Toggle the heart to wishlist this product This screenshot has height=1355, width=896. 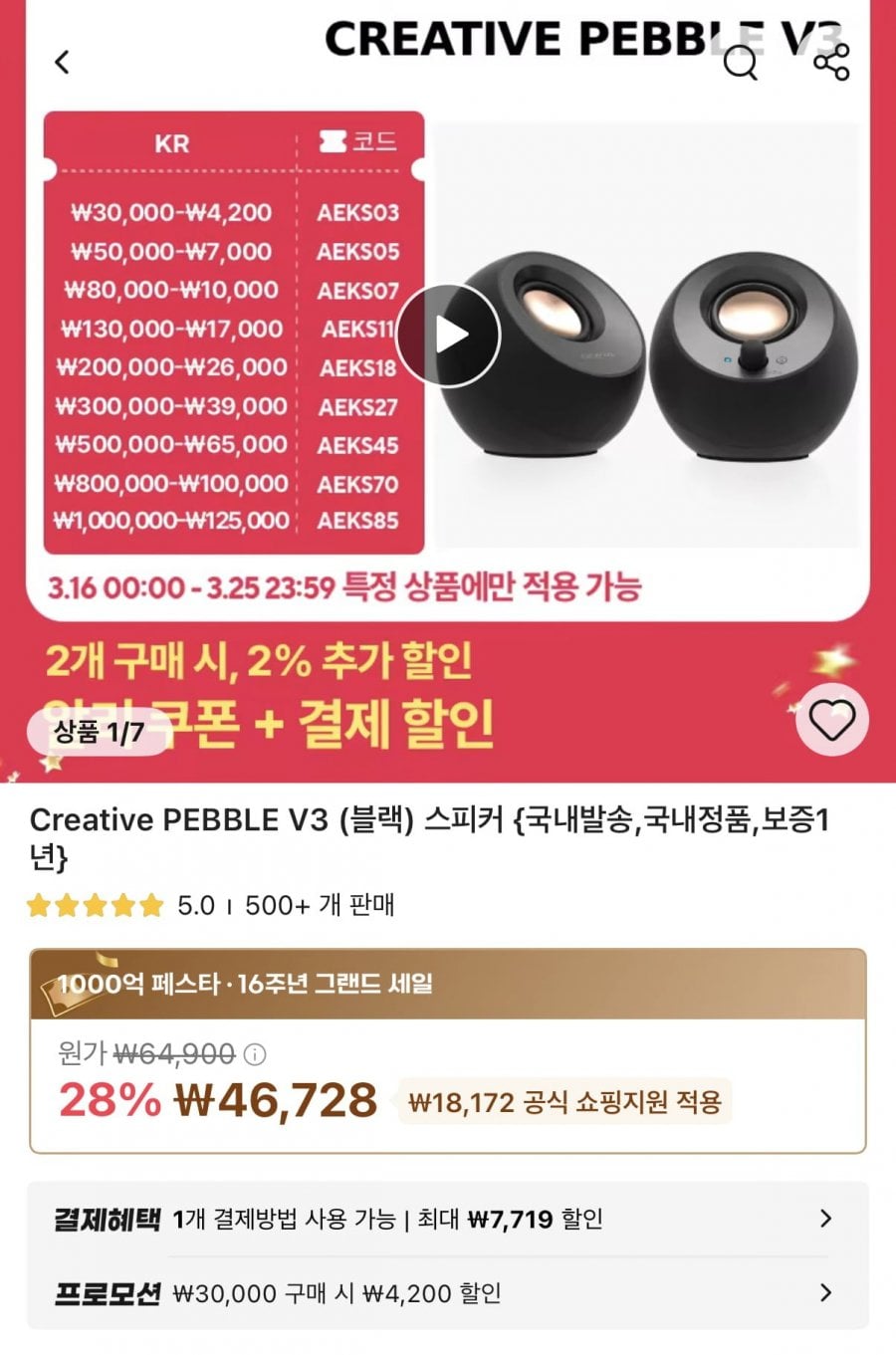pyautogui.click(x=832, y=721)
